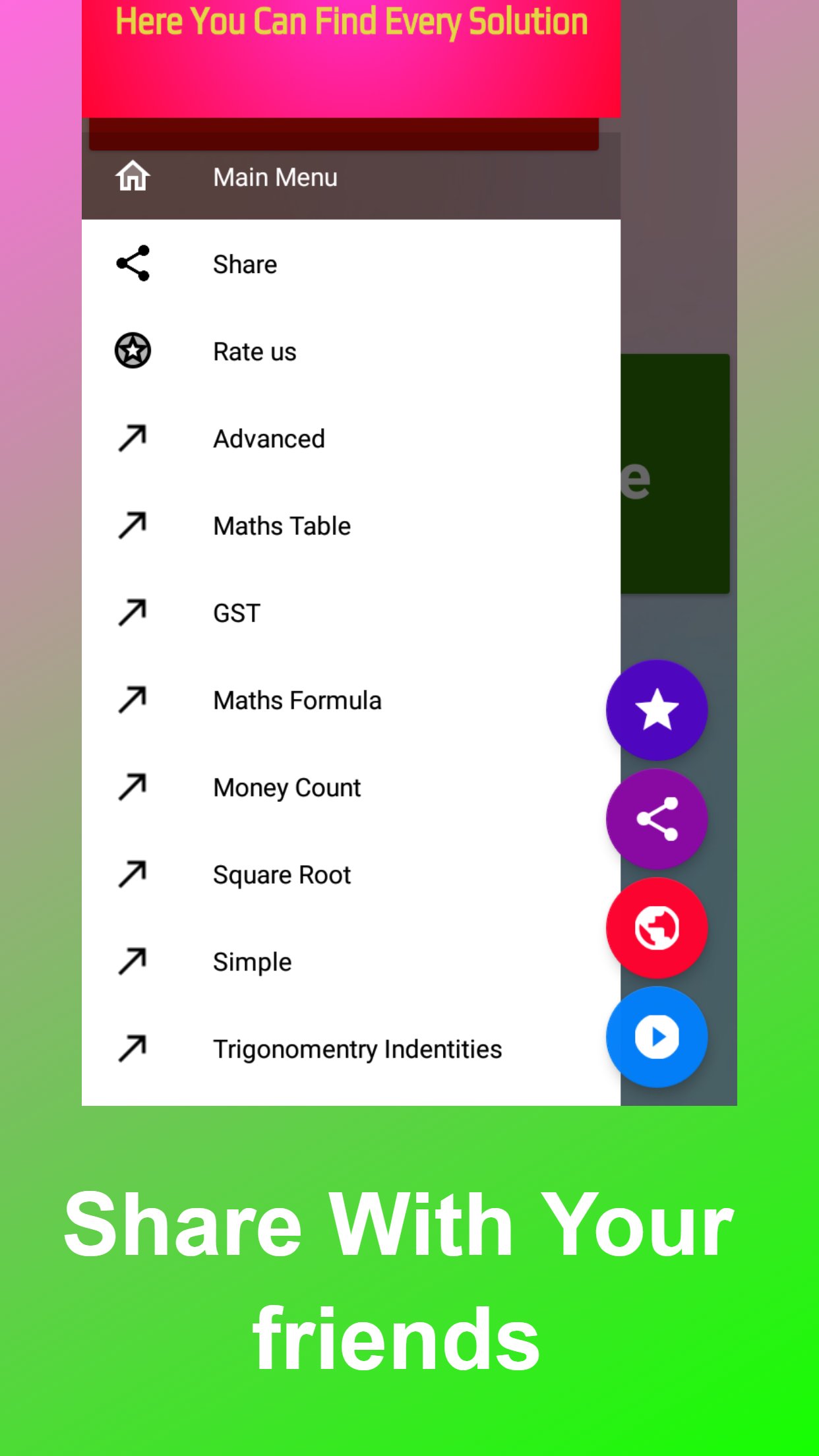Select Maths Table from the menu
819x1456 pixels.
coord(282,525)
